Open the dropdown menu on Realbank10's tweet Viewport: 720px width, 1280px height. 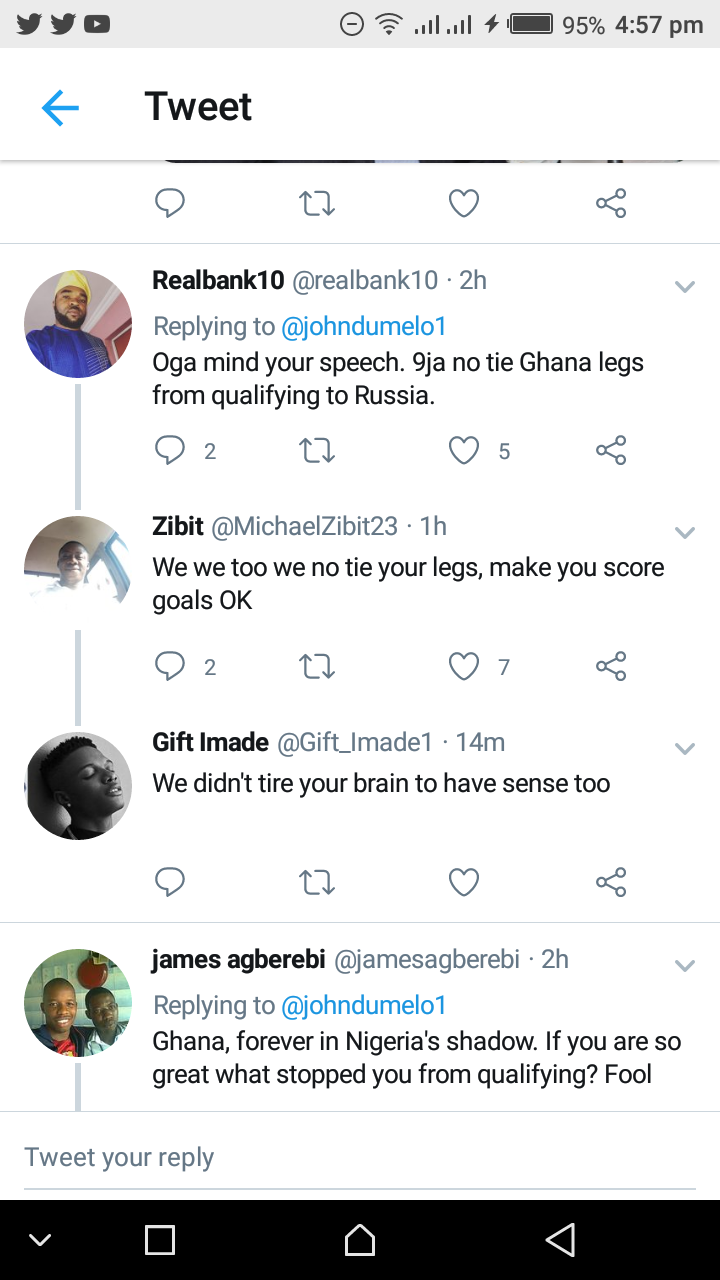(x=685, y=286)
